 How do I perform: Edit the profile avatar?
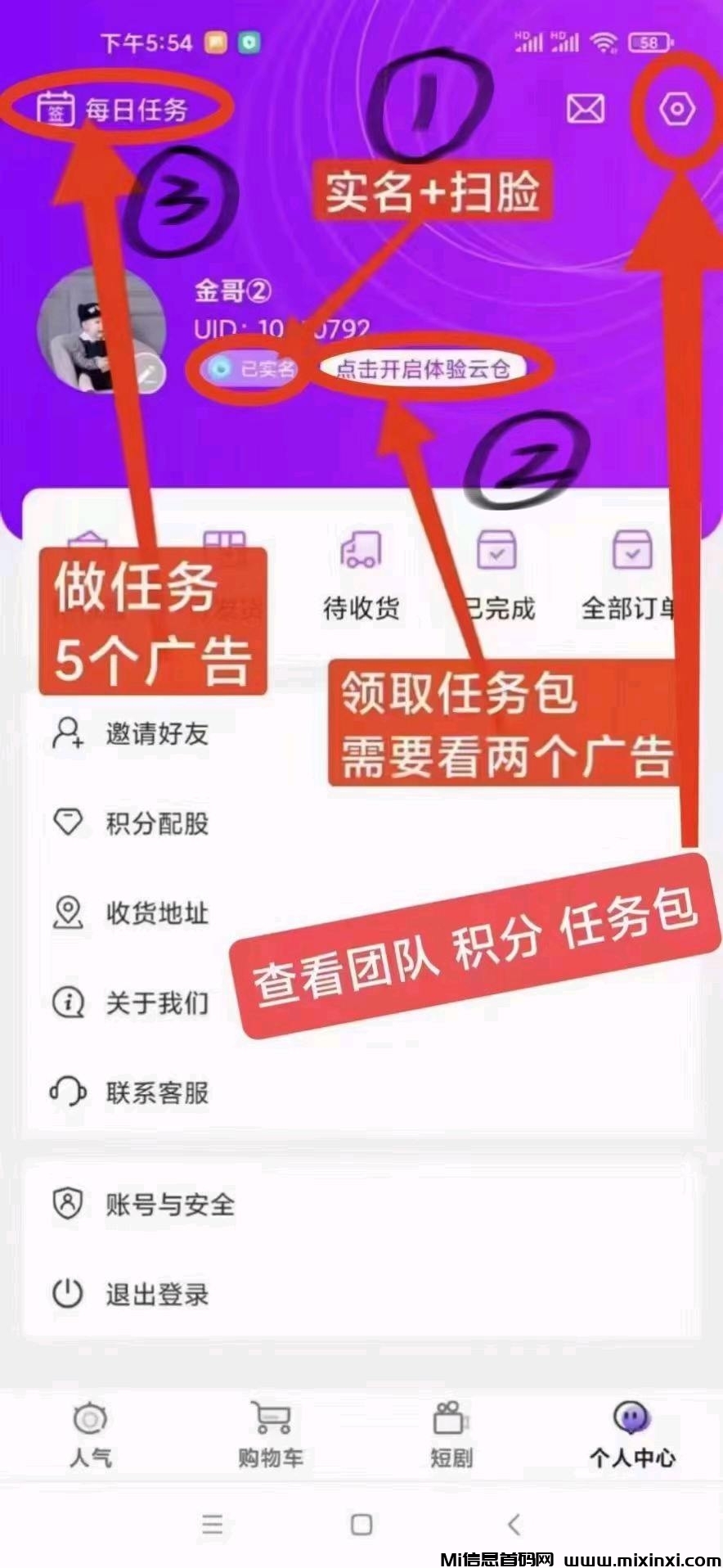149,373
